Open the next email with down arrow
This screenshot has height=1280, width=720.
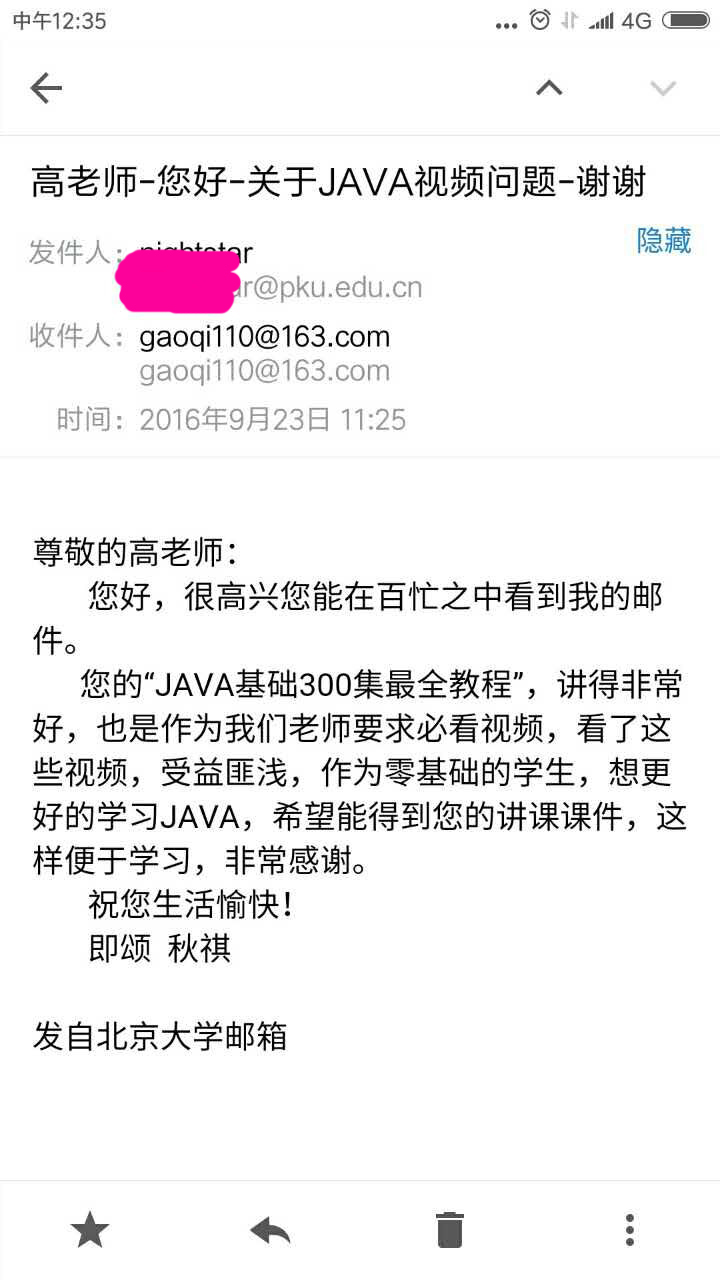point(663,88)
